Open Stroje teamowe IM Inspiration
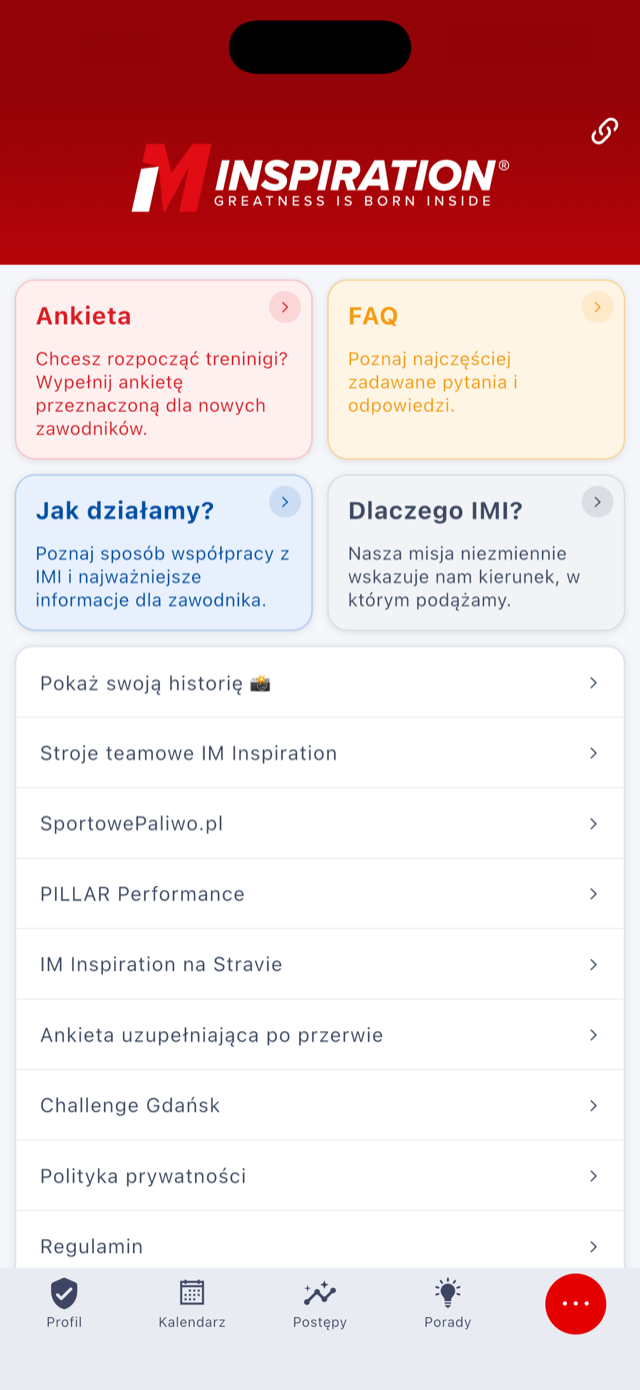Viewport: 640px width, 1390px height. (320, 753)
